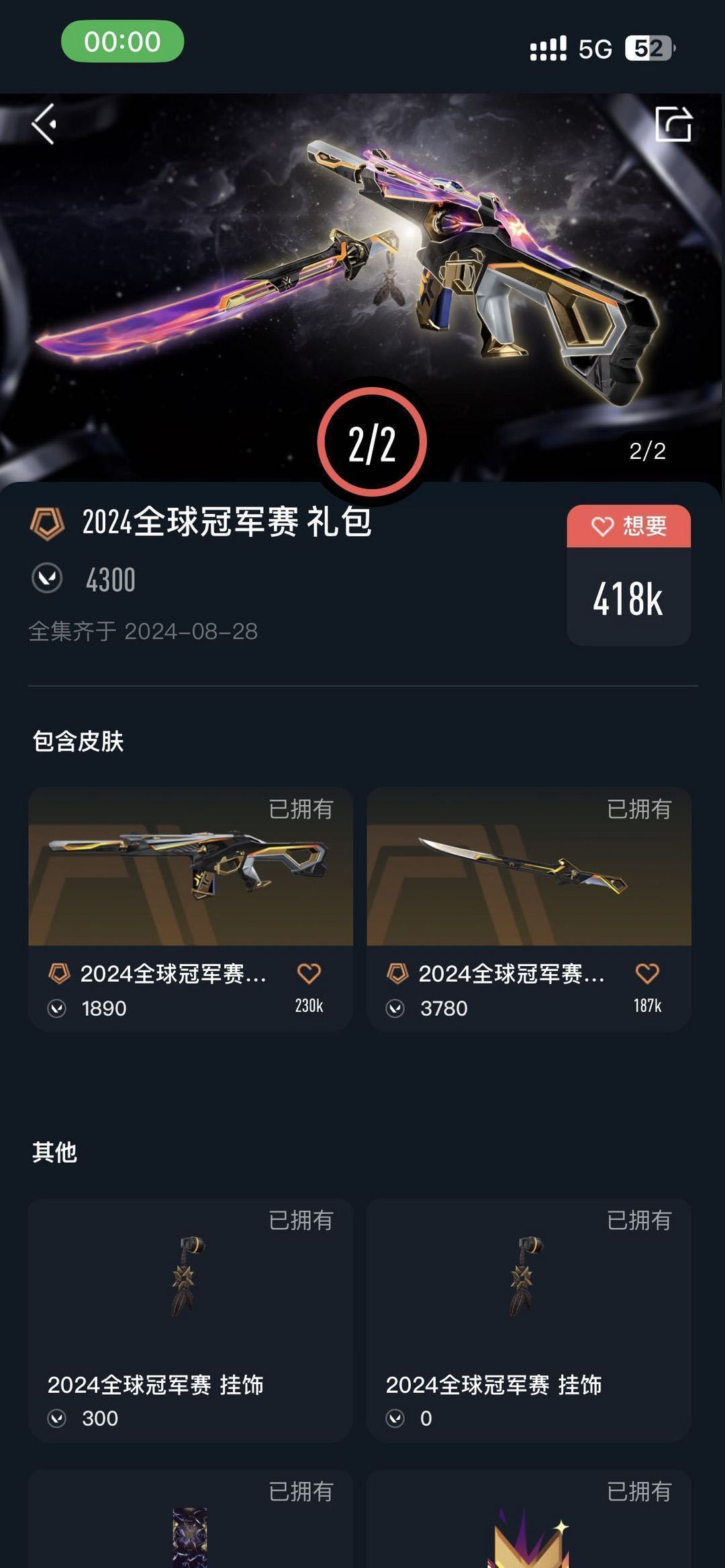Open the 挂饰 card priced 300
Viewport: 725px width, 1568px height.
click(x=191, y=1320)
